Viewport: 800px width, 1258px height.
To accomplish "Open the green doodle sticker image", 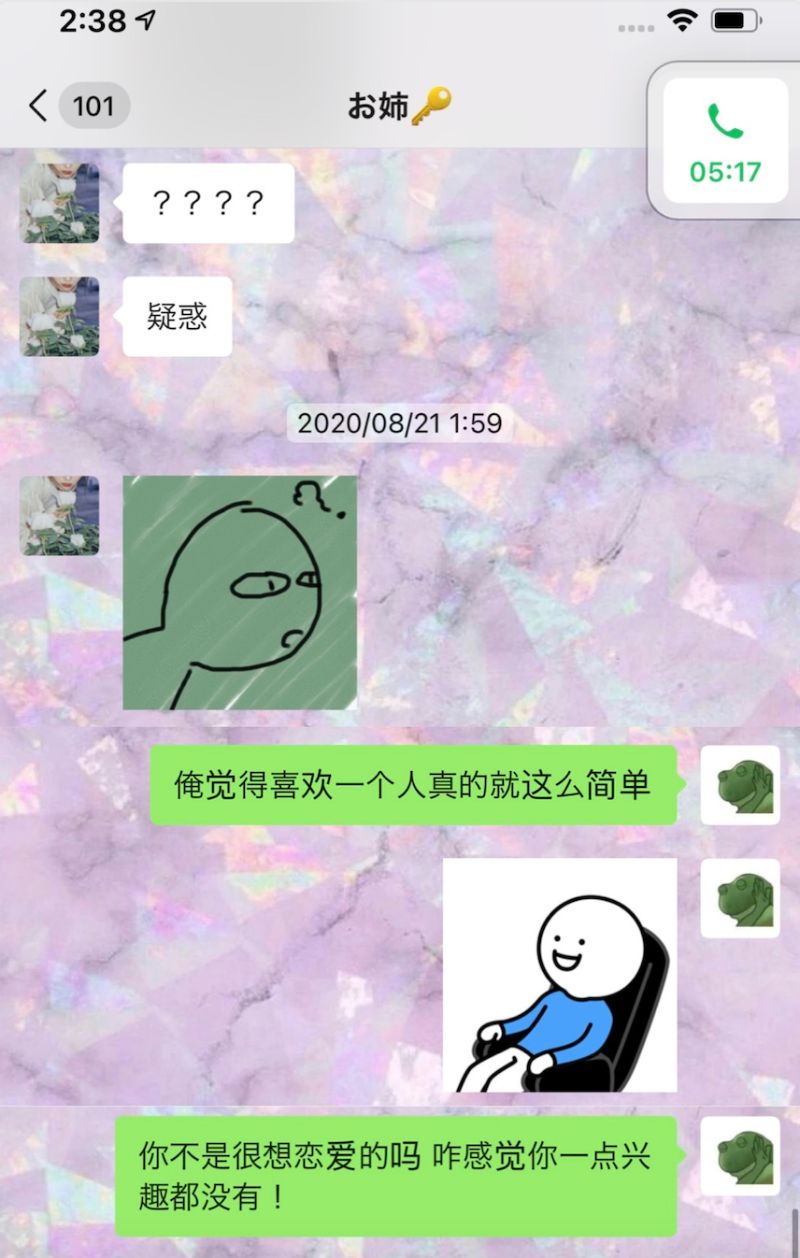I will 240,592.
